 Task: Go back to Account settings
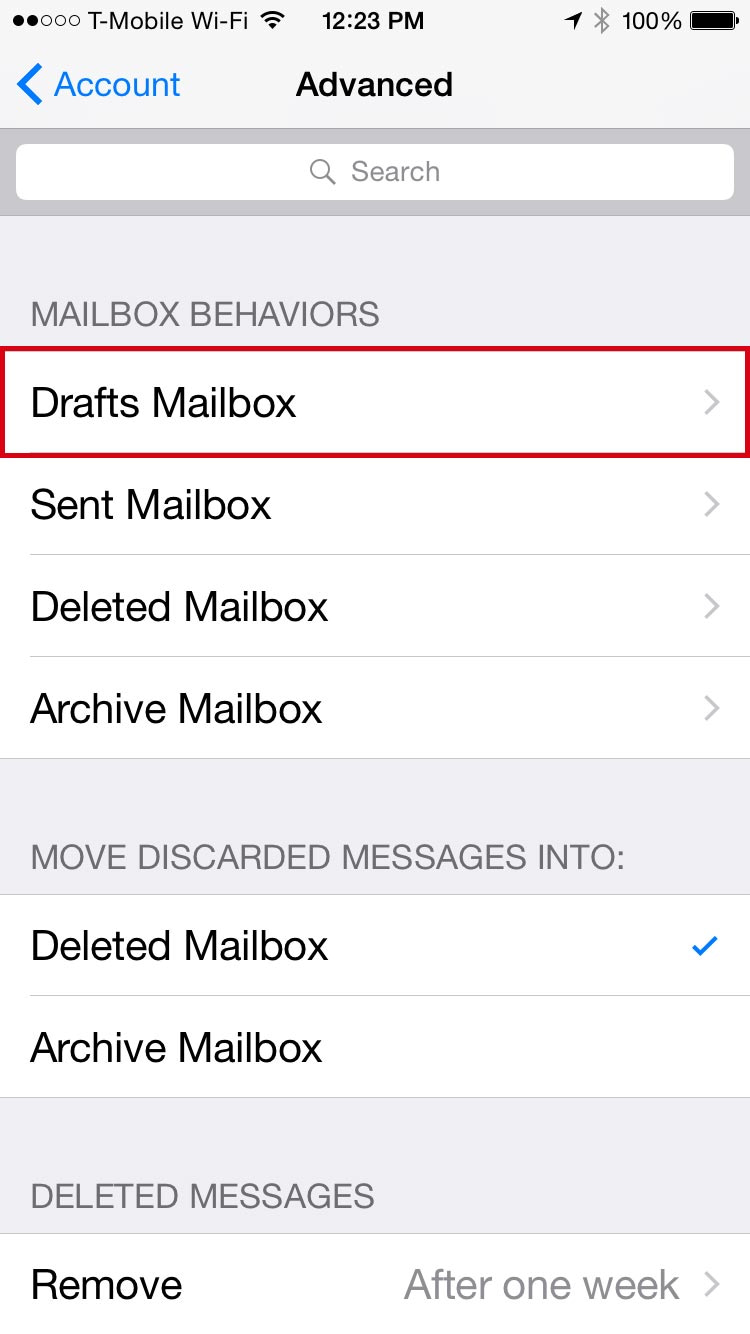tap(98, 85)
